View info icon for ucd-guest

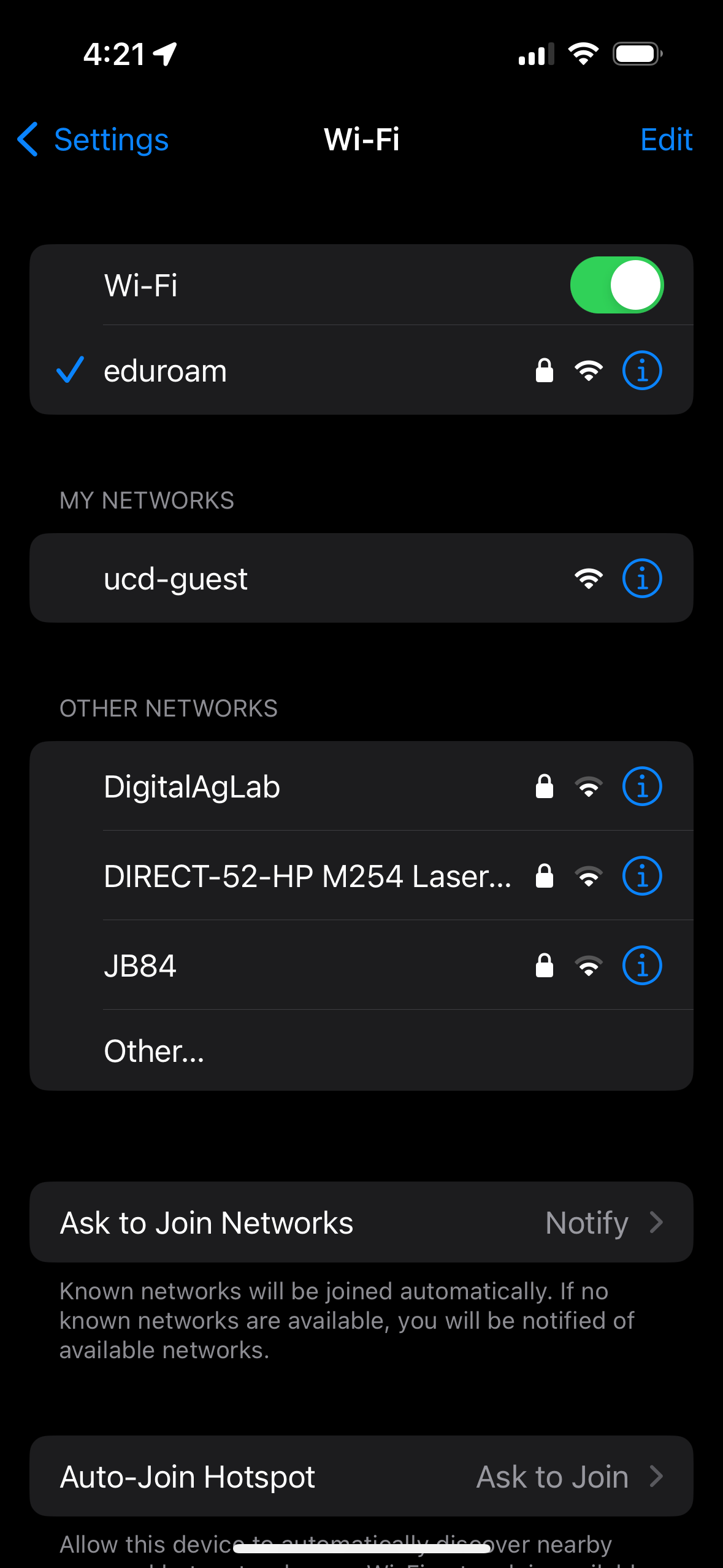click(x=641, y=578)
